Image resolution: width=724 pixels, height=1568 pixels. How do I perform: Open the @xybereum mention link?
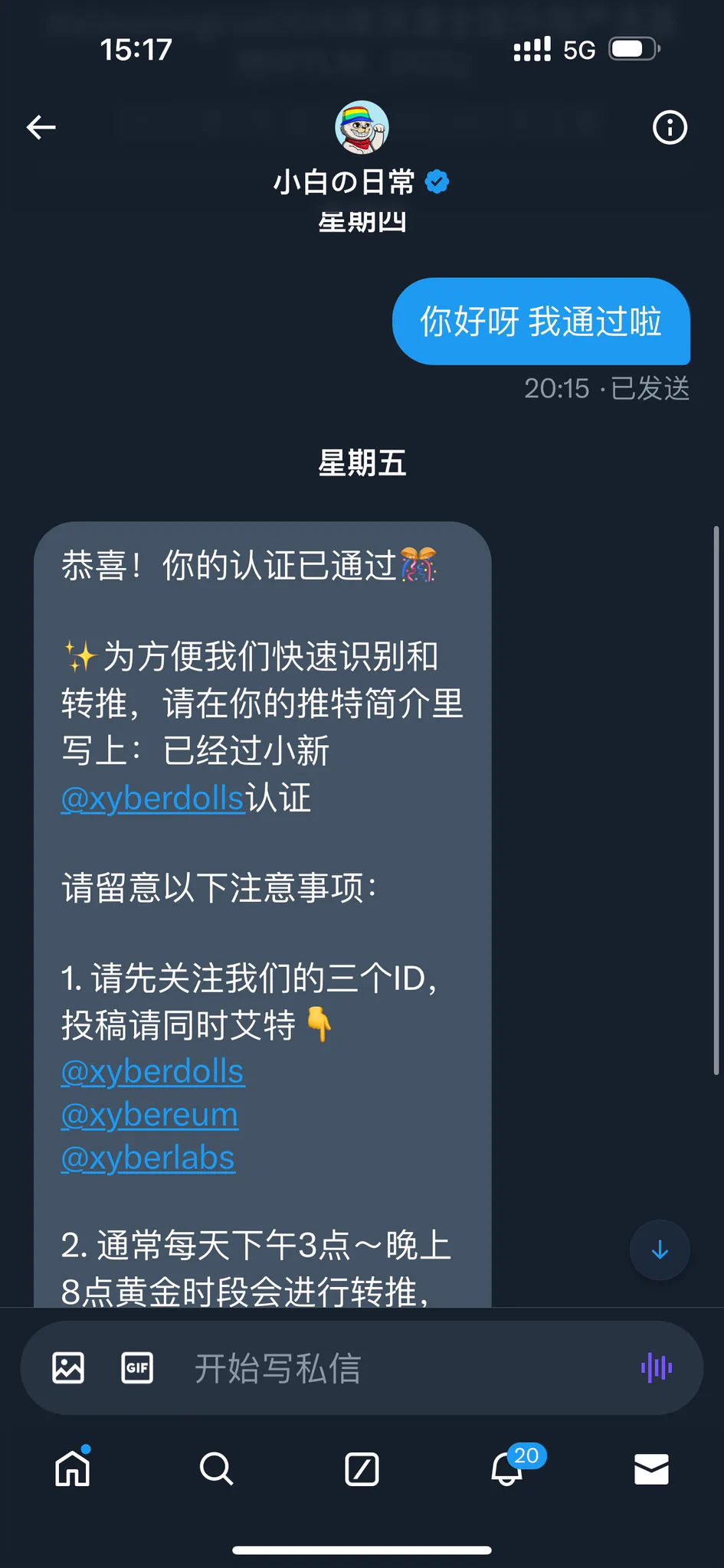(x=149, y=1116)
